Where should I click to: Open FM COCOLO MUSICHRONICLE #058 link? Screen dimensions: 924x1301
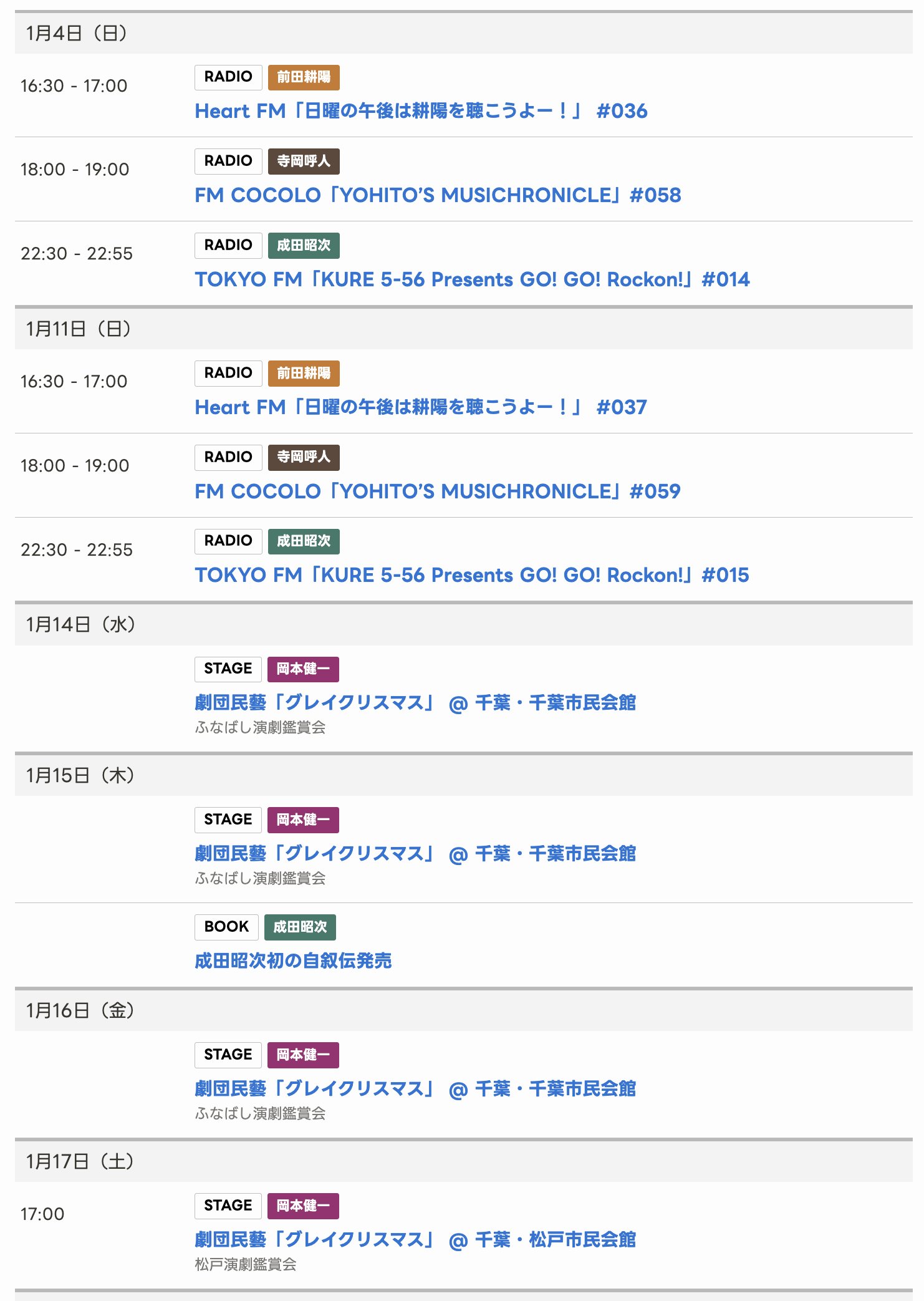coord(438,195)
